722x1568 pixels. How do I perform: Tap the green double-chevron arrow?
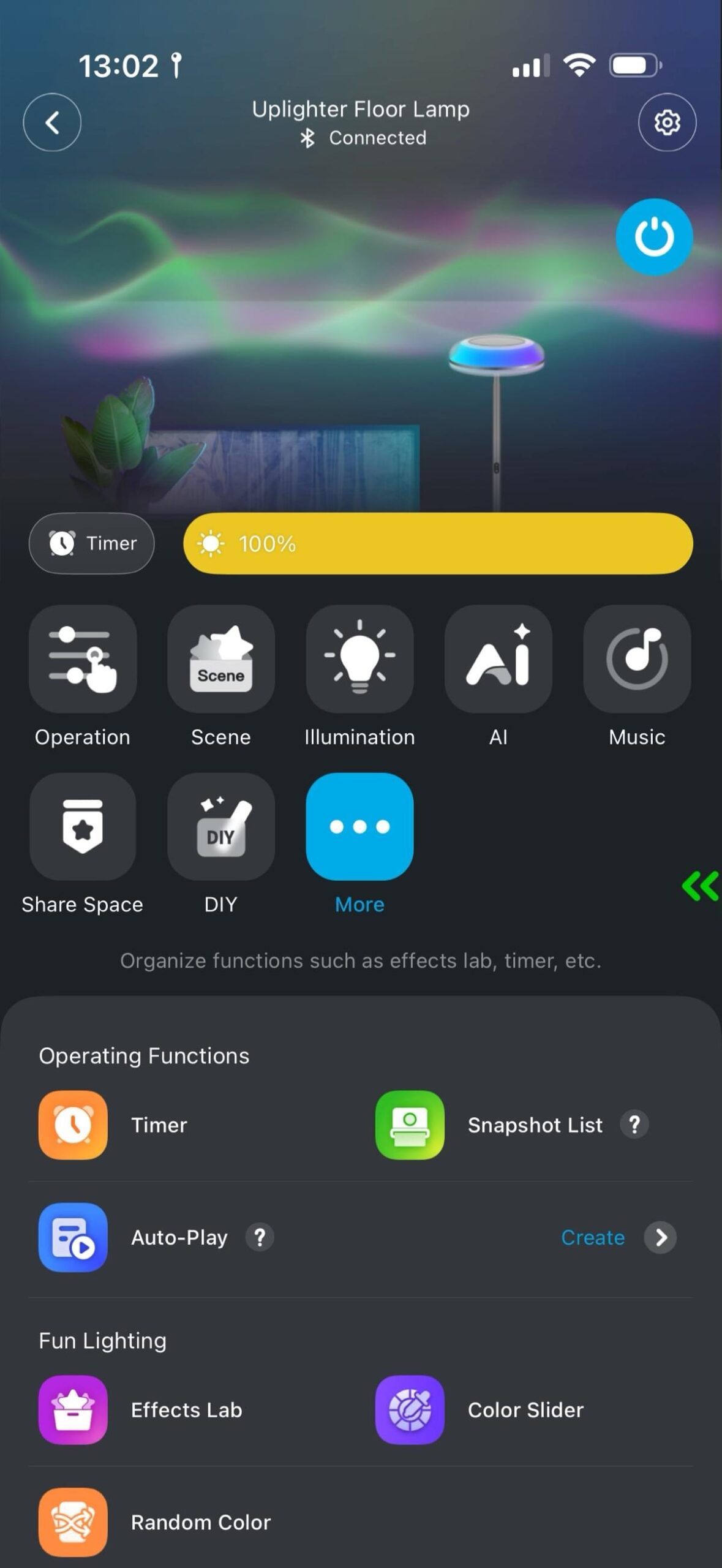(701, 886)
